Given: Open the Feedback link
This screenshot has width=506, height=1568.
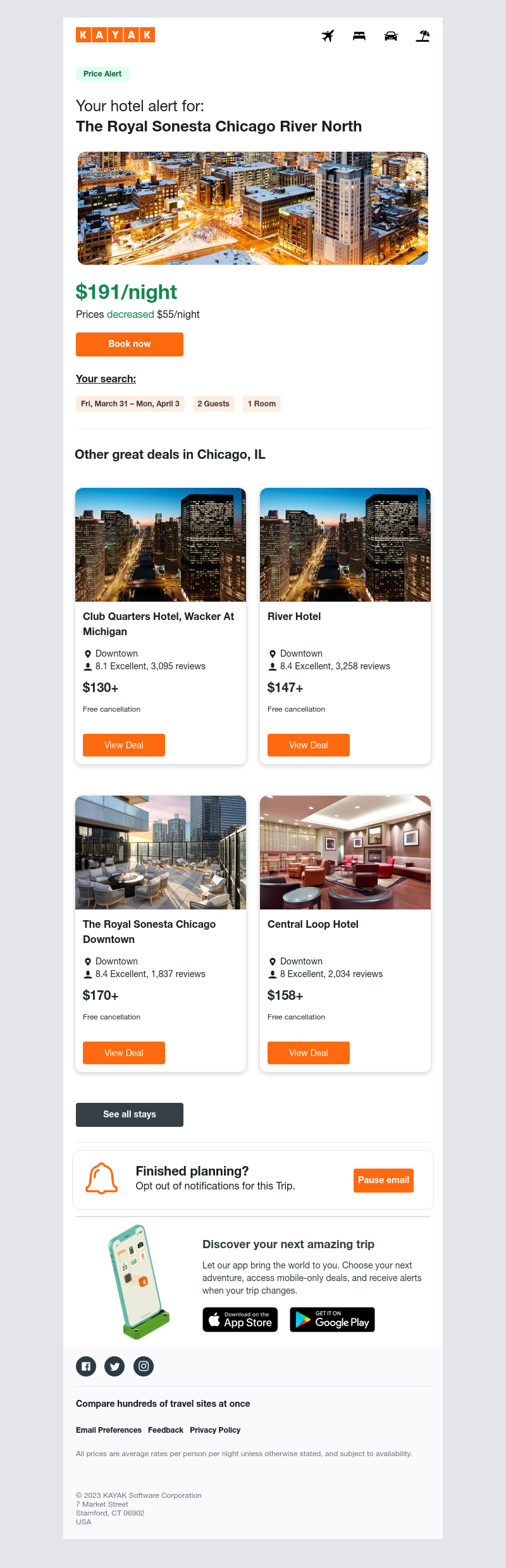Looking at the screenshot, I should pyautogui.click(x=166, y=1430).
